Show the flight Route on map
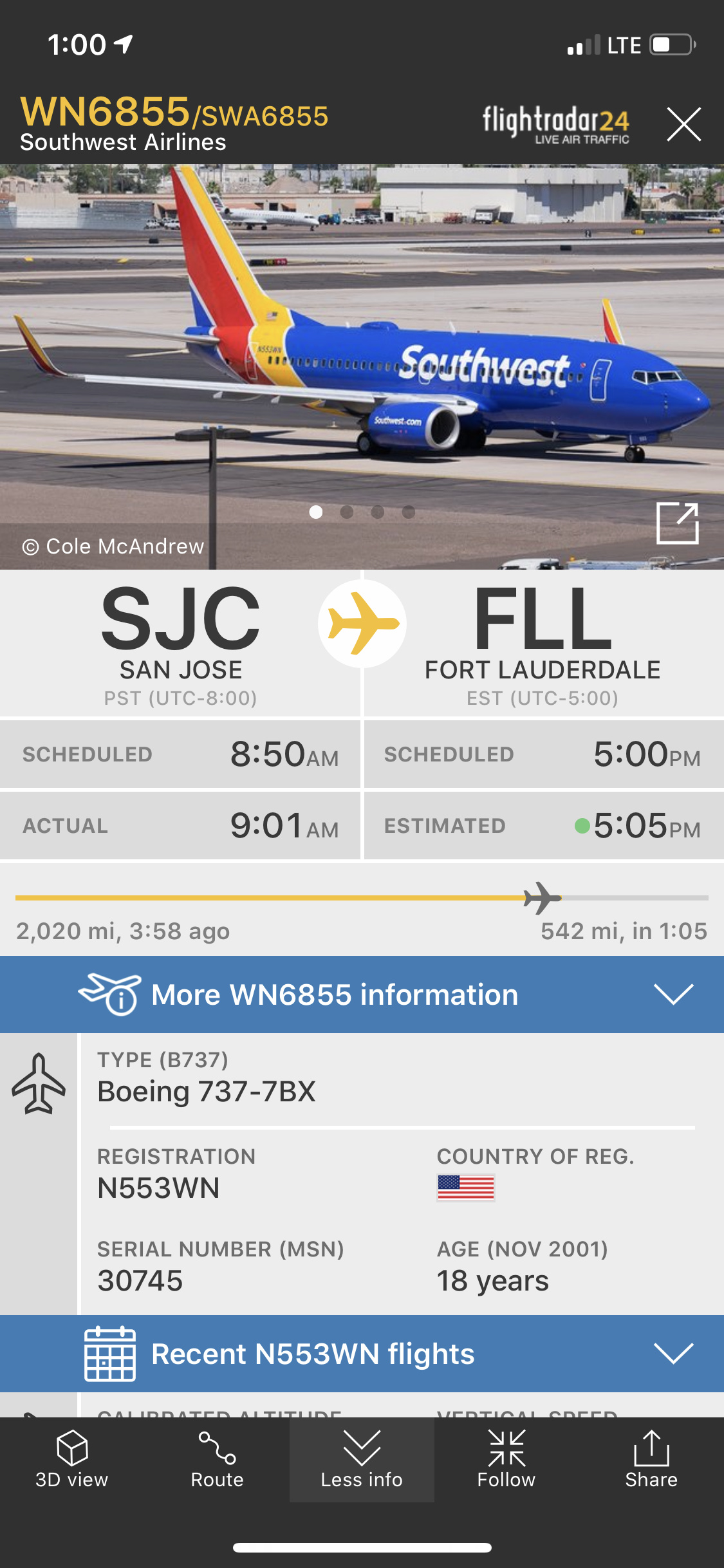Image resolution: width=724 pixels, height=1568 pixels. coord(217,1460)
